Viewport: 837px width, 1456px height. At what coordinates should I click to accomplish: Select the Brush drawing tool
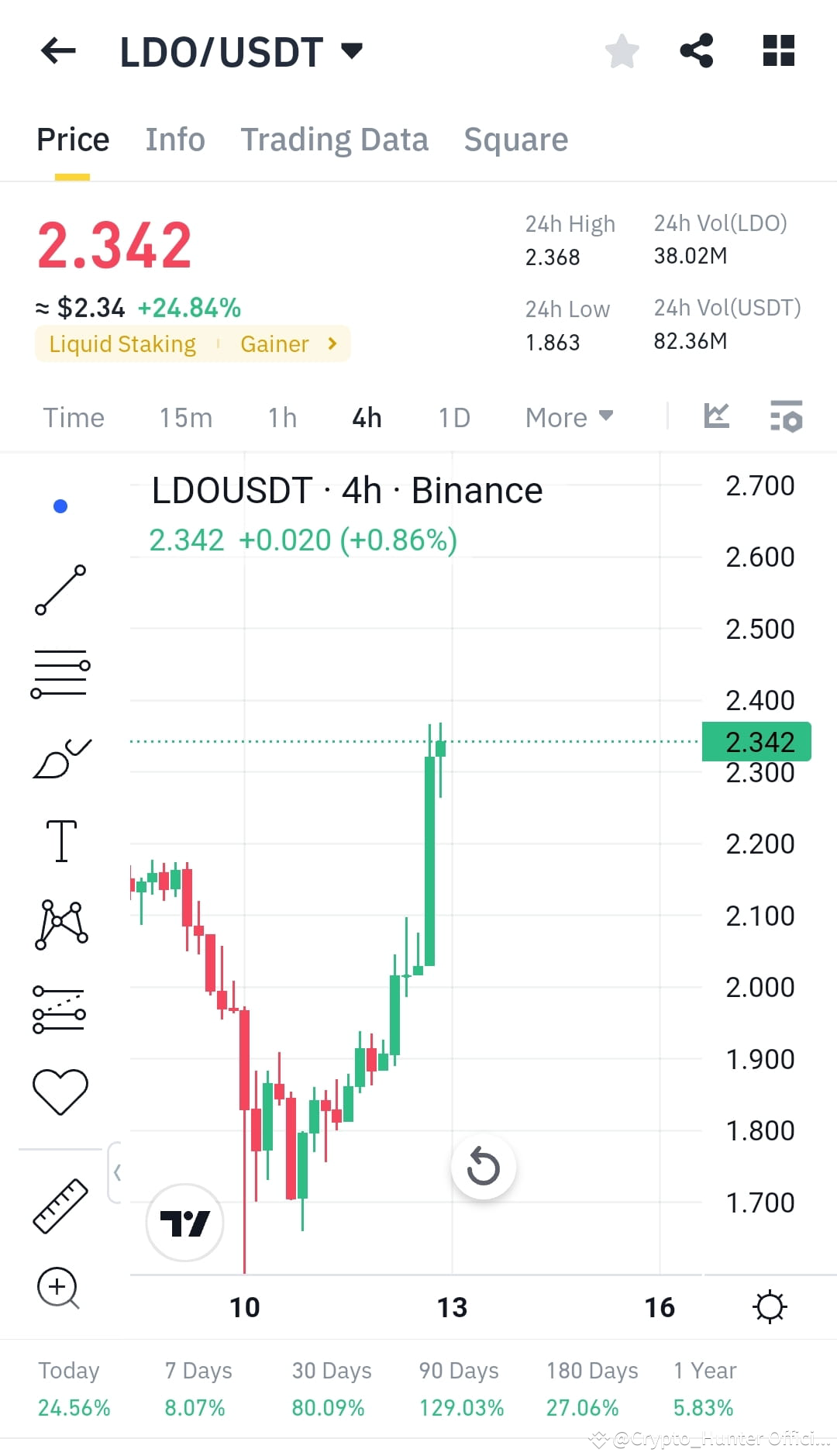[61, 758]
